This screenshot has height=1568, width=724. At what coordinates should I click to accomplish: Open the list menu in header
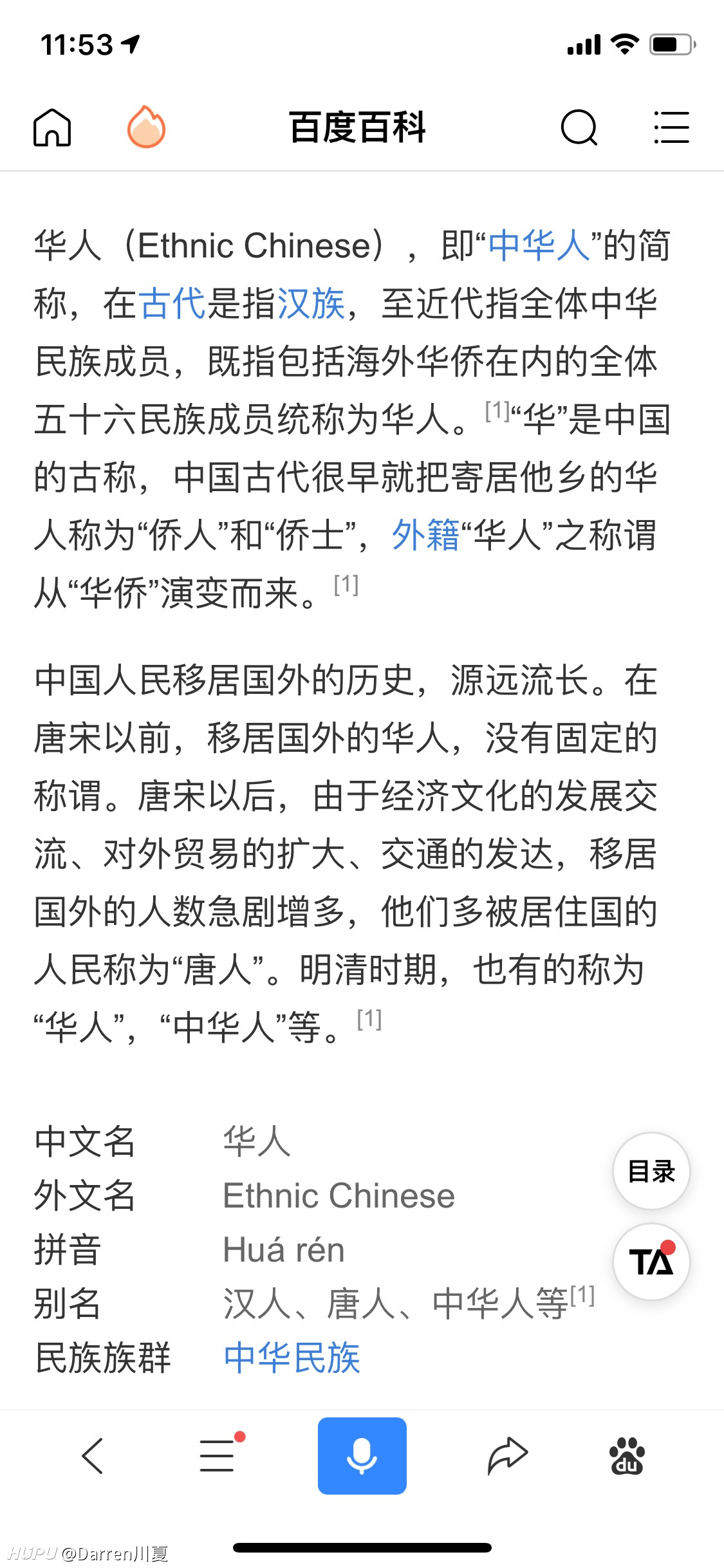[671, 127]
